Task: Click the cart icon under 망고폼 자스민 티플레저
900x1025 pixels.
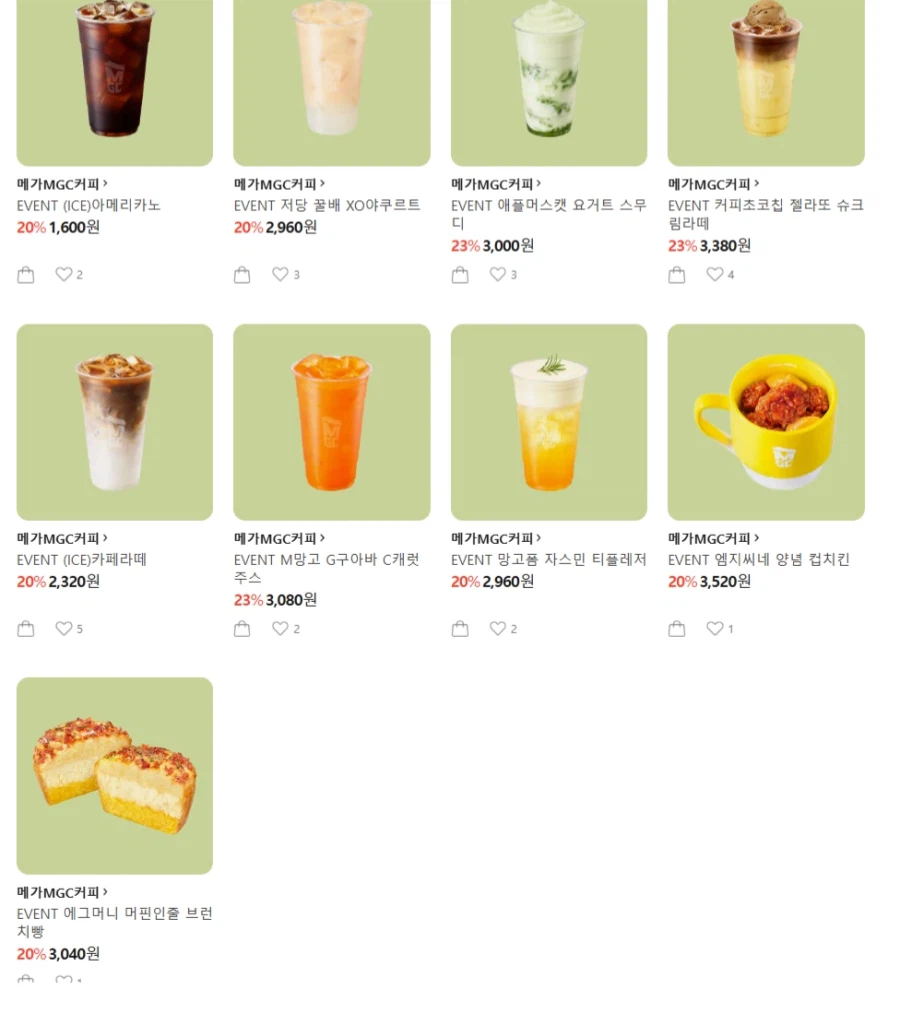Action: pos(460,628)
